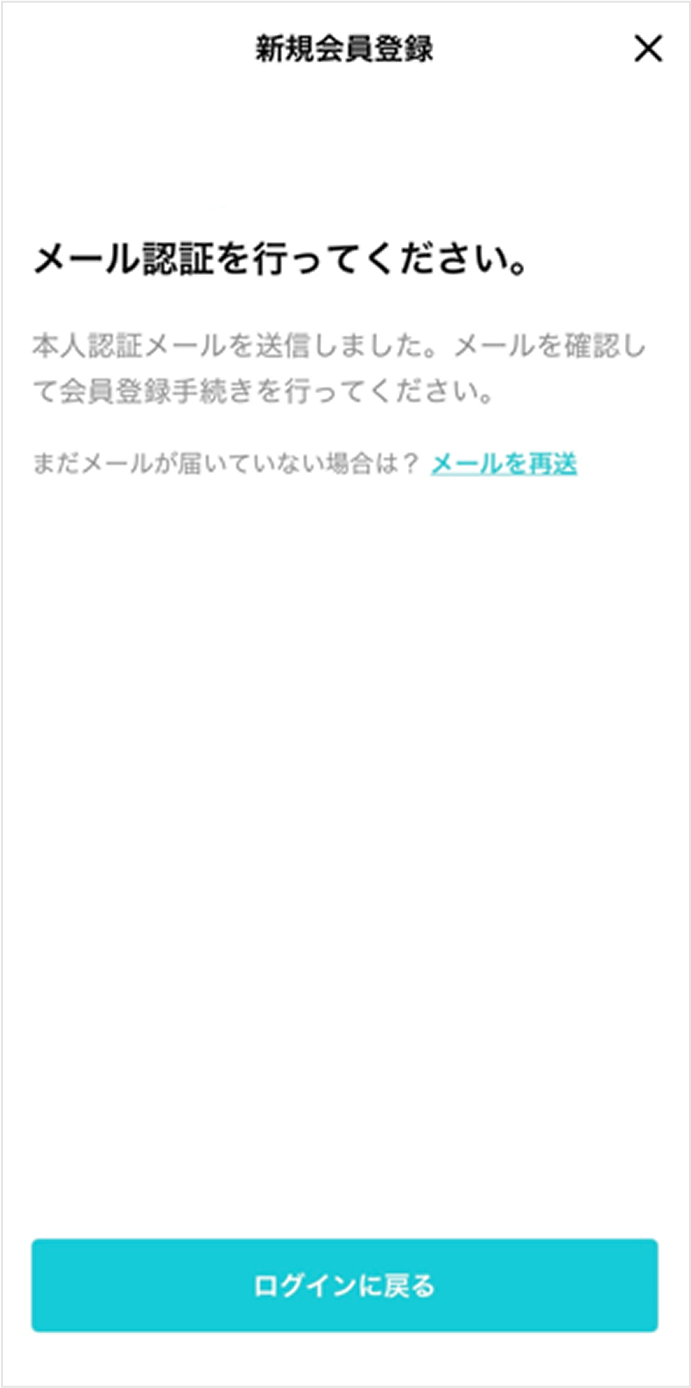Close the 新規会員登録 screen
The height and width of the screenshot is (1388, 691).
click(x=648, y=49)
